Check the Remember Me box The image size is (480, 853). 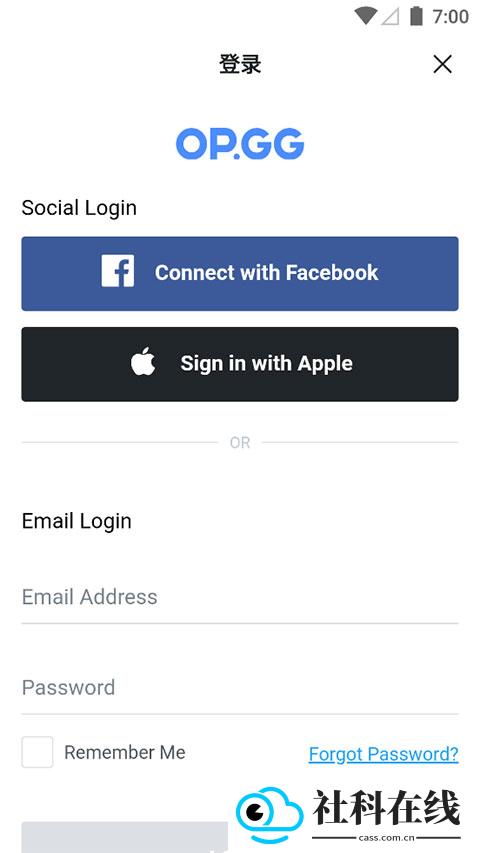pos(38,752)
